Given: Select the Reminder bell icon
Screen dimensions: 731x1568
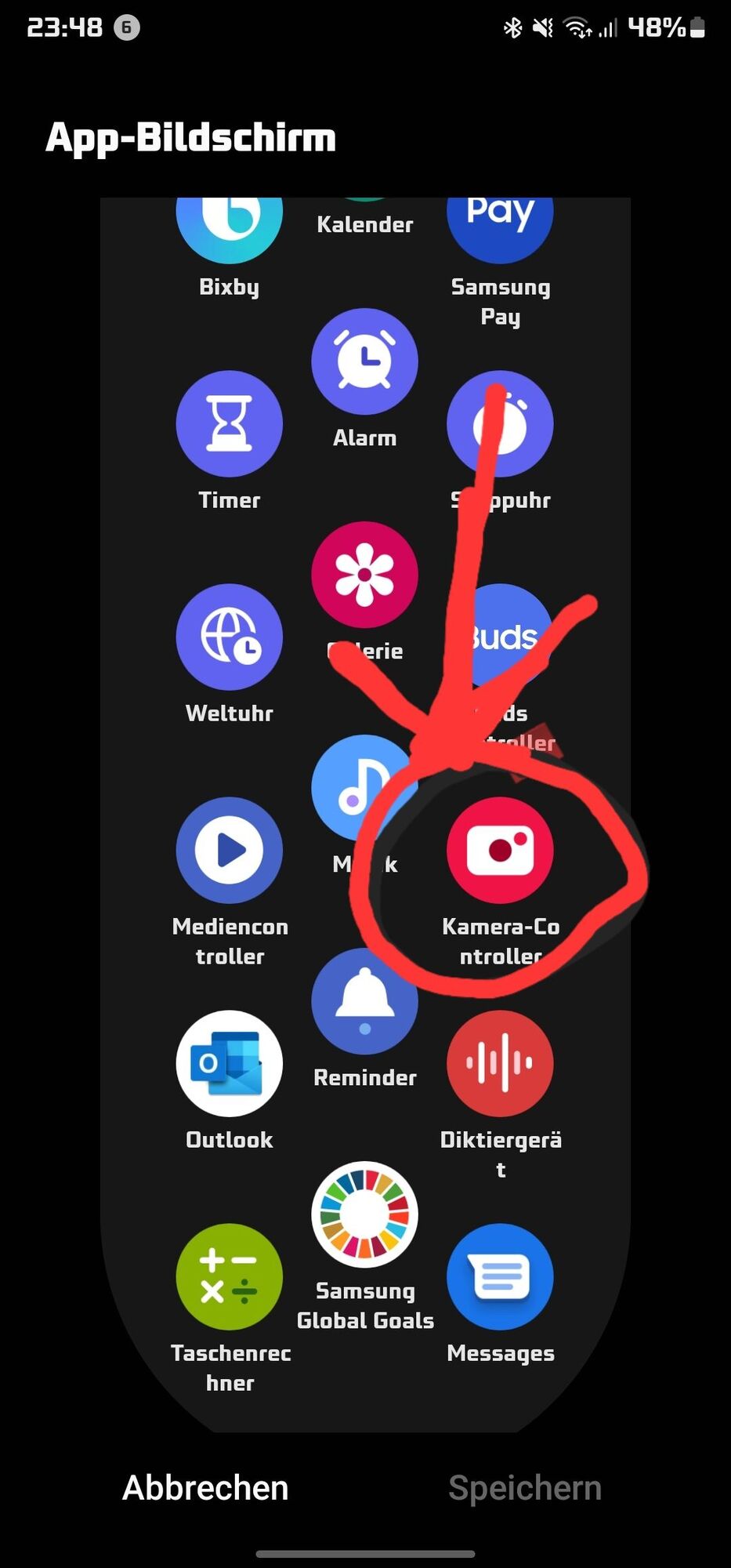Looking at the screenshot, I should coord(364,1001).
